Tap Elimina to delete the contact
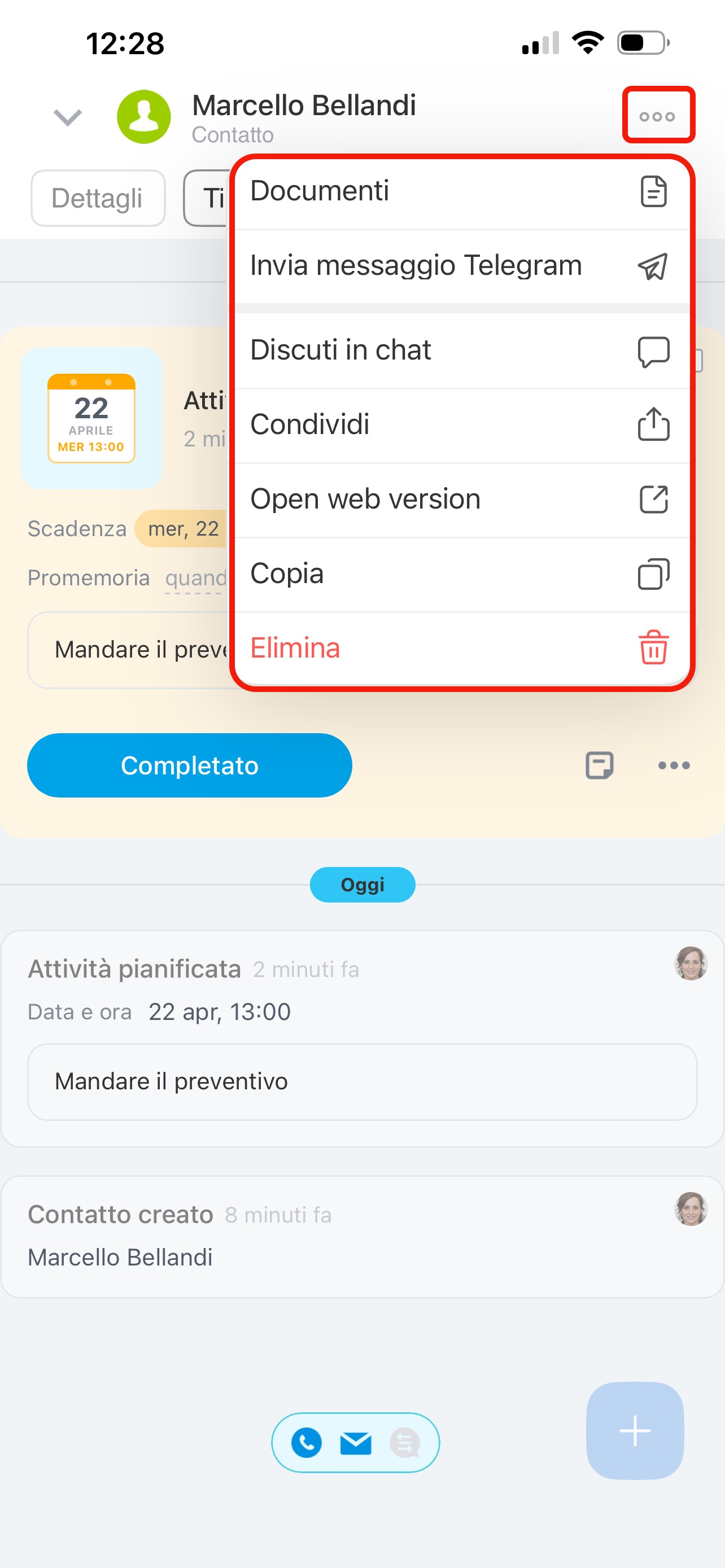Image resolution: width=725 pixels, height=1568 pixels. tap(461, 649)
